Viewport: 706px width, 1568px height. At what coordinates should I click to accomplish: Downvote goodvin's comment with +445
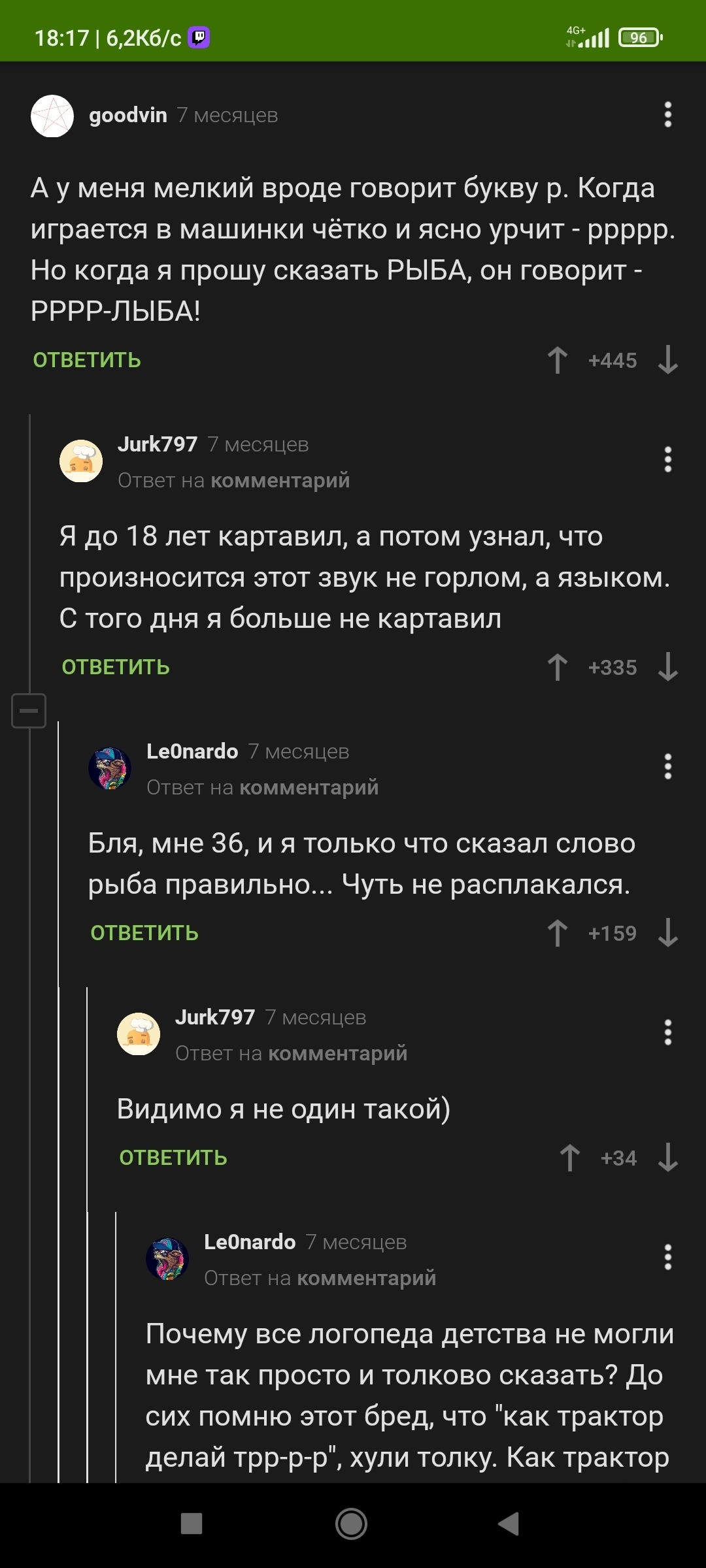click(667, 360)
